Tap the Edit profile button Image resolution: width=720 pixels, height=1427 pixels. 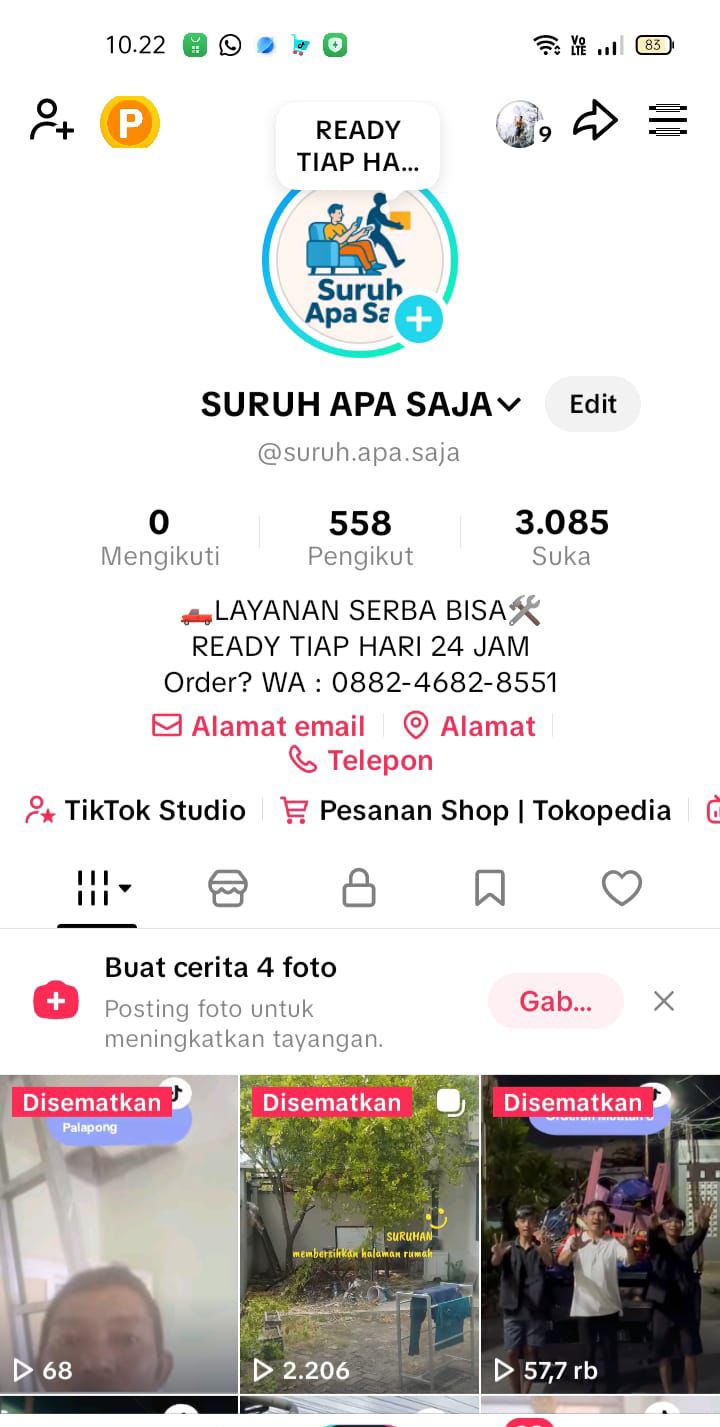click(x=592, y=404)
